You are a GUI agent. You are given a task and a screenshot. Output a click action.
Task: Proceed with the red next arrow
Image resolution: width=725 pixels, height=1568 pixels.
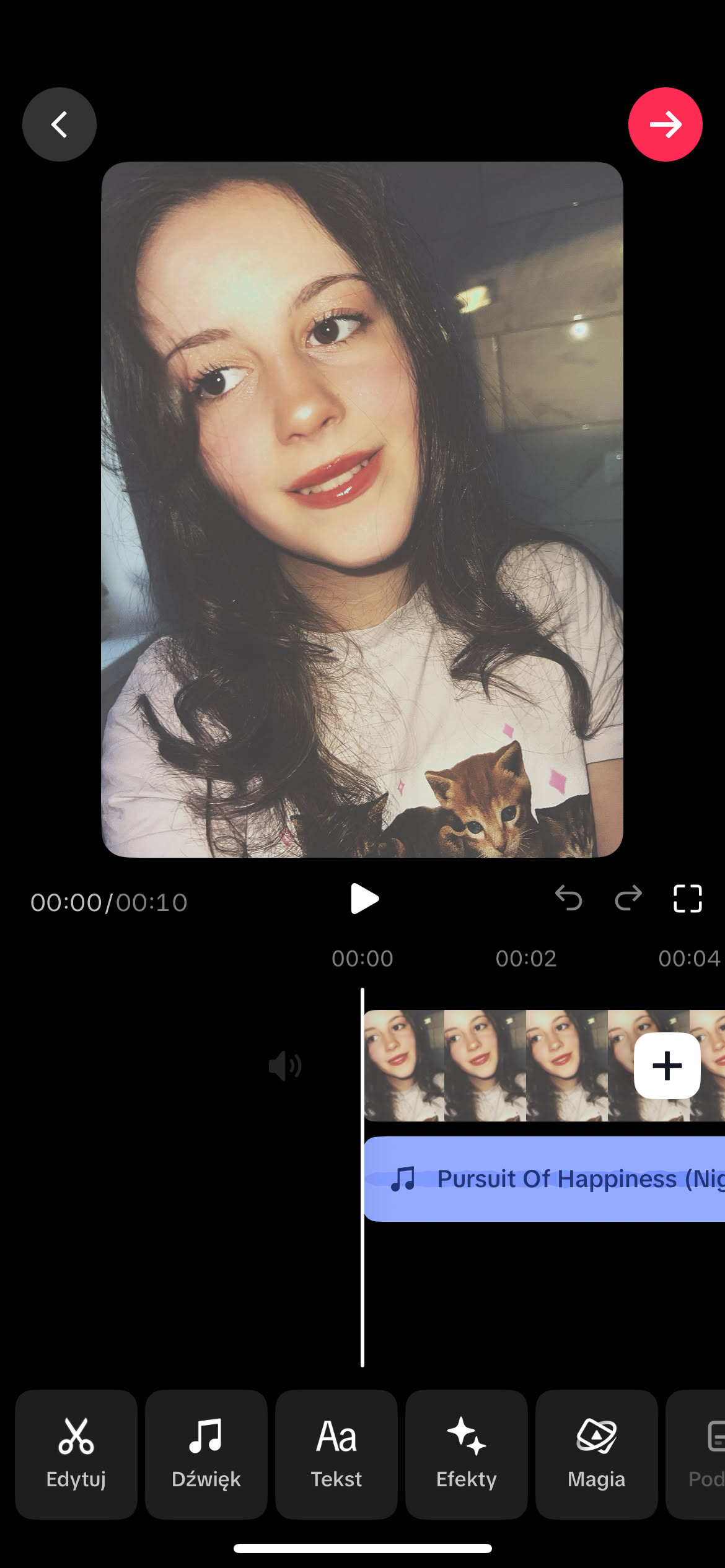click(665, 124)
